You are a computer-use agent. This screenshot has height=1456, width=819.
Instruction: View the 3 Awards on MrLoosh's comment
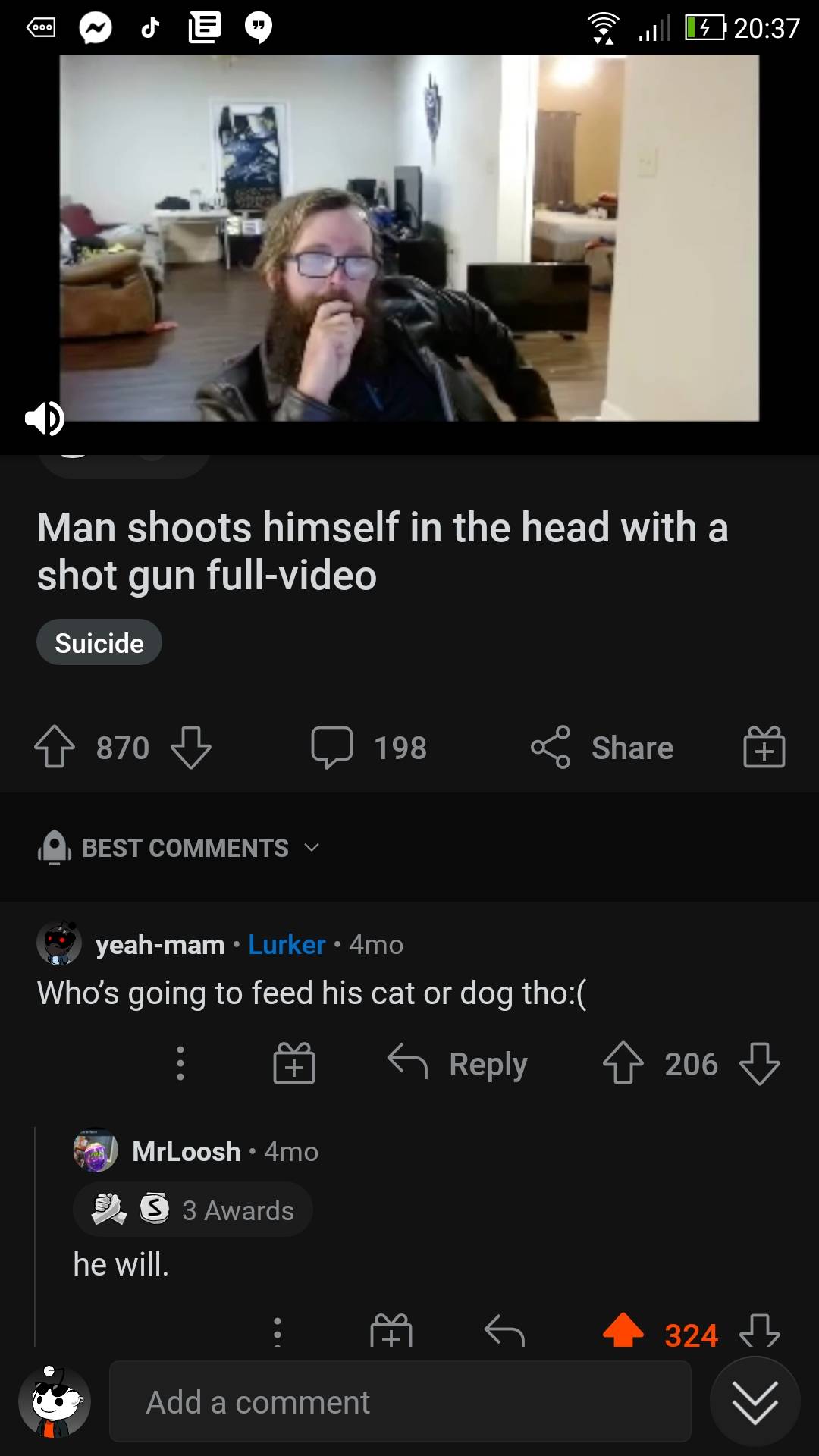pos(193,1210)
